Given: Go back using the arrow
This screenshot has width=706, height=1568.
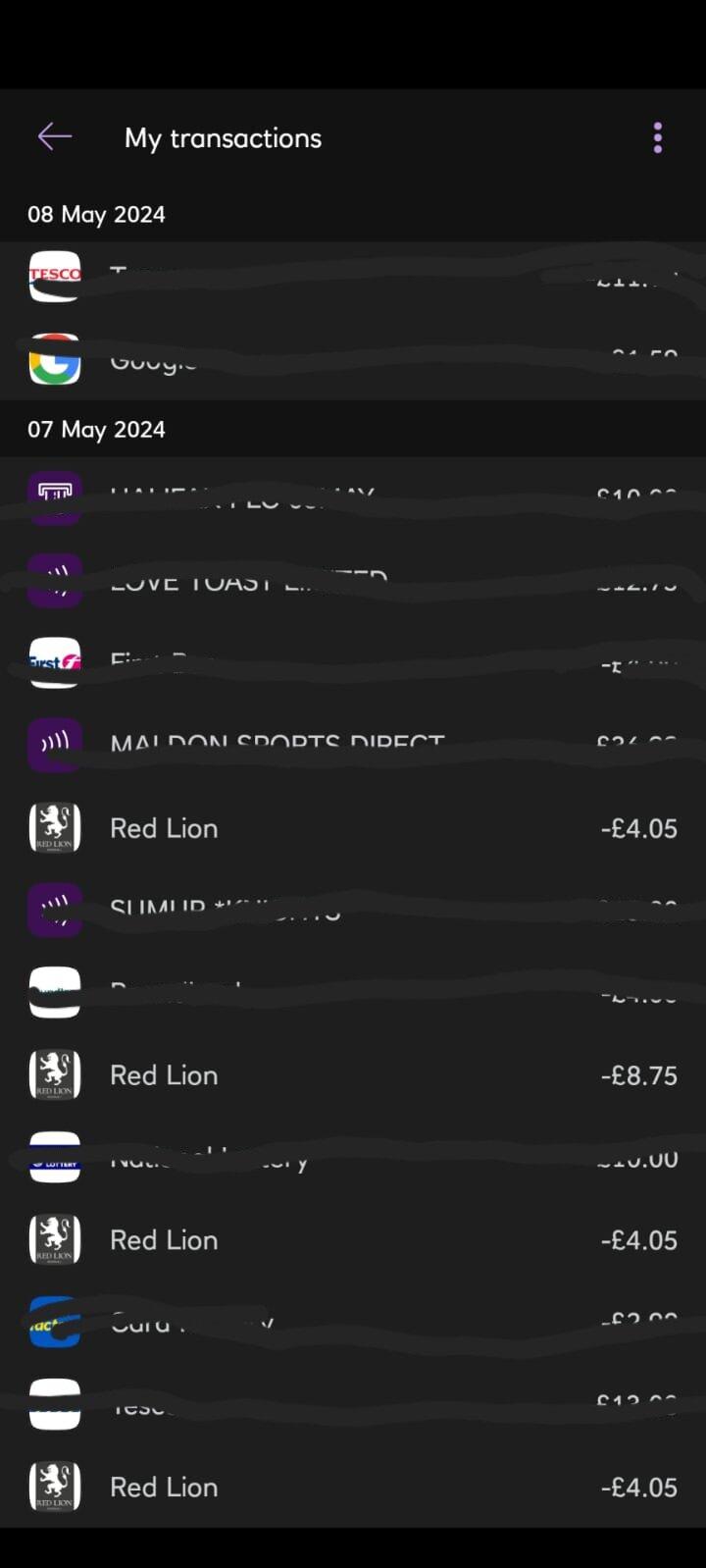Looking at the screenshot, I should point(55,137).
